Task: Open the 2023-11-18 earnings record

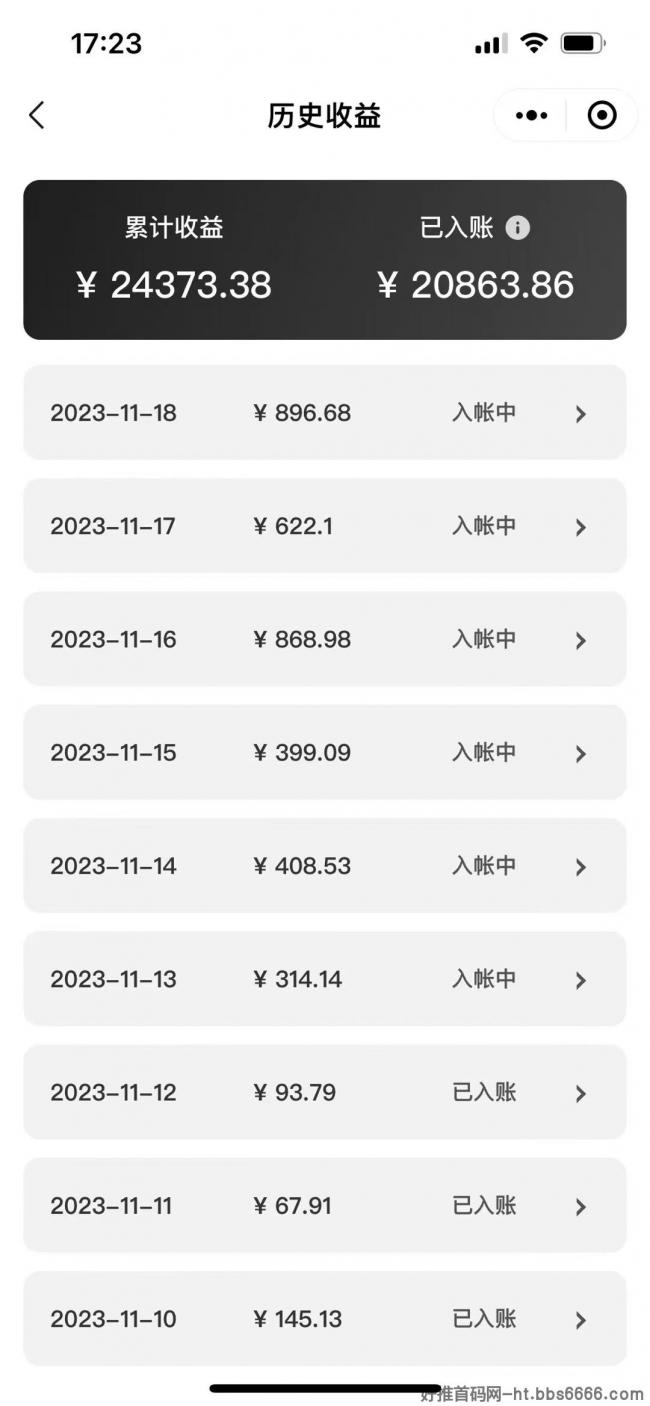Action: [325, 413]
